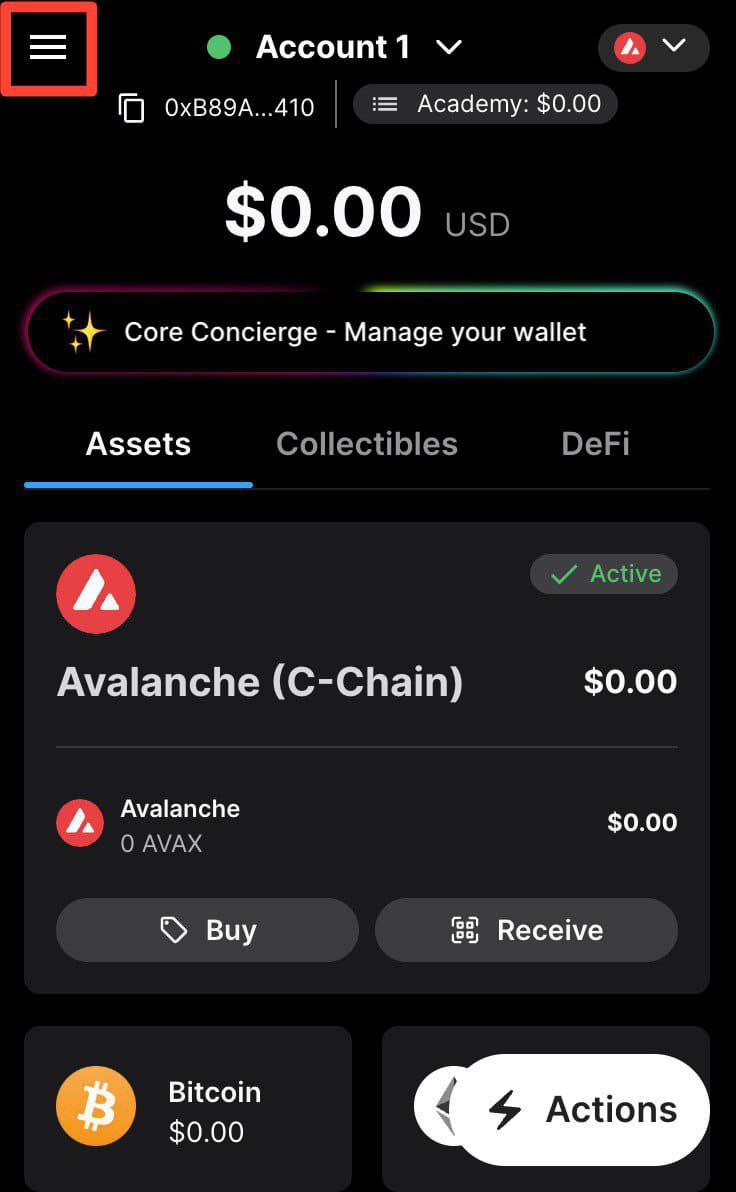Viewport: 736px width, 1192px height.
Task: Switch to the Collectibles tab
Action: 367,444
